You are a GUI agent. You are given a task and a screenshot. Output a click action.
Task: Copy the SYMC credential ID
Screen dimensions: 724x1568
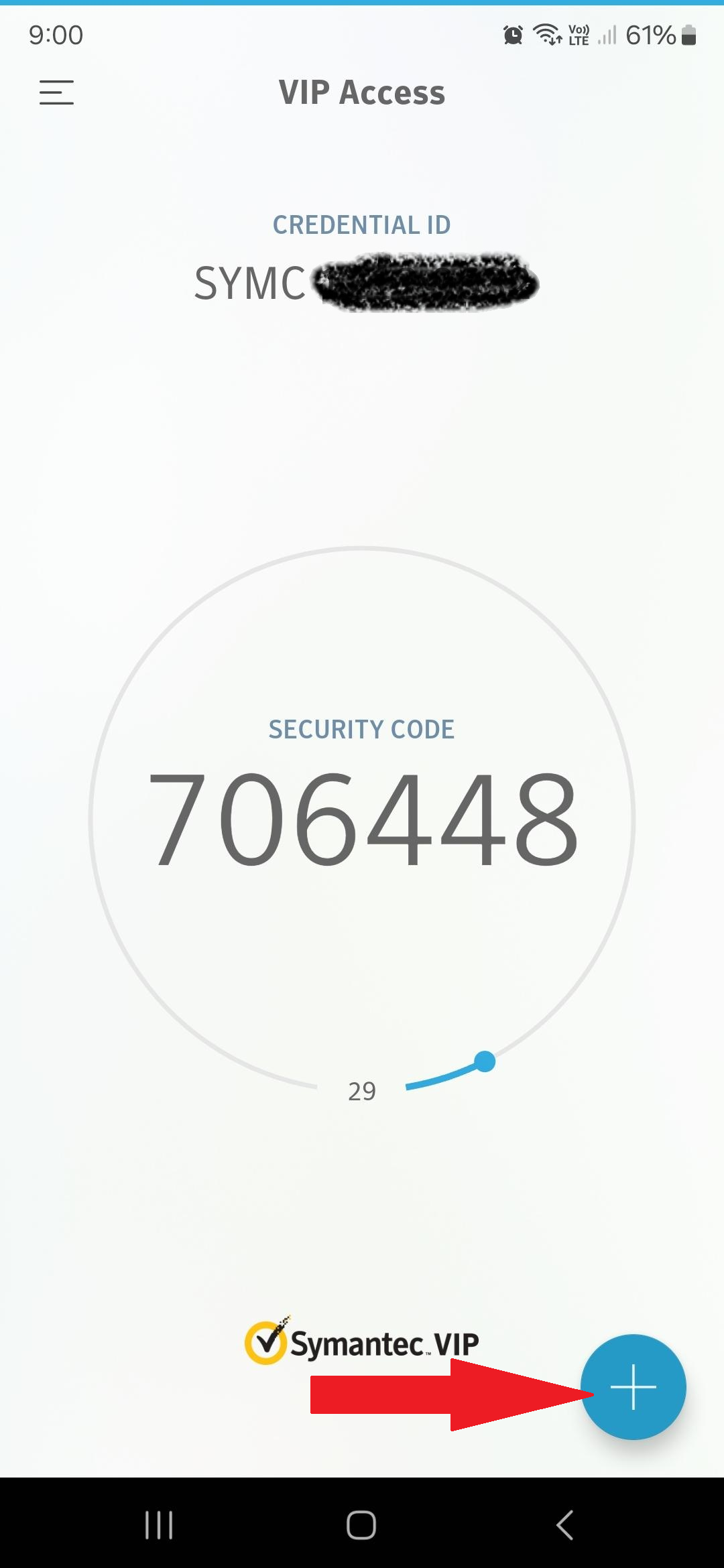point(365,282)
